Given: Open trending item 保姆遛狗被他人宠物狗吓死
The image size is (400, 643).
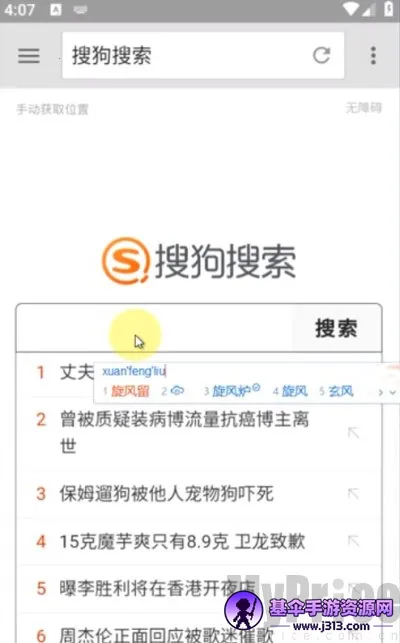Looking at the screenshot, I should click(166, 494).
